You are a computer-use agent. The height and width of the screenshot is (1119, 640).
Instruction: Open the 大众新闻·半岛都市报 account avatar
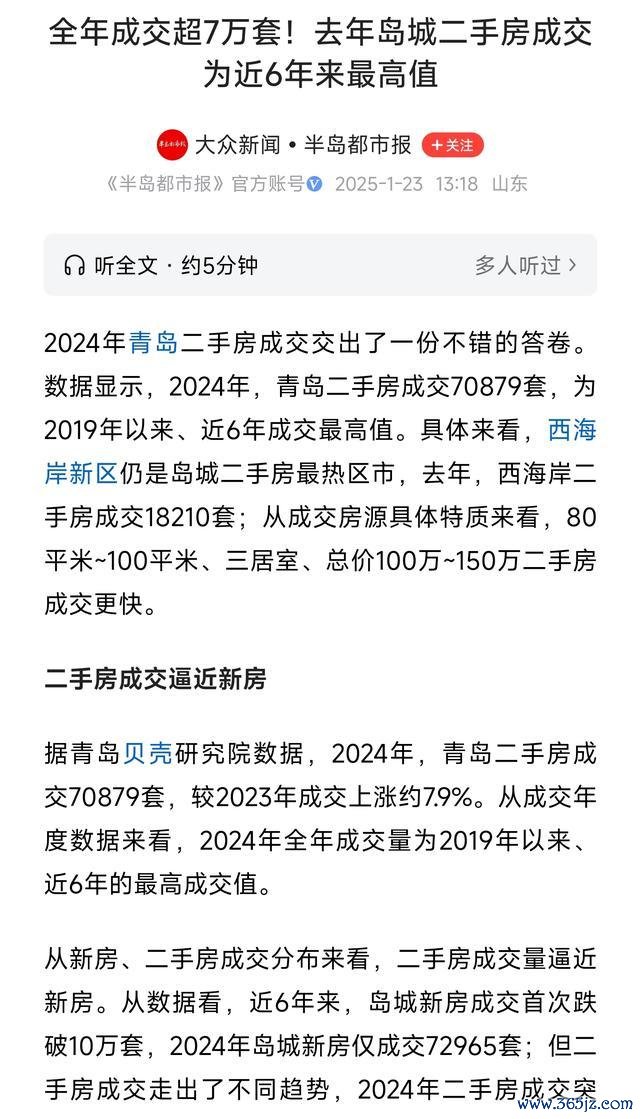(x=172, y=145)
